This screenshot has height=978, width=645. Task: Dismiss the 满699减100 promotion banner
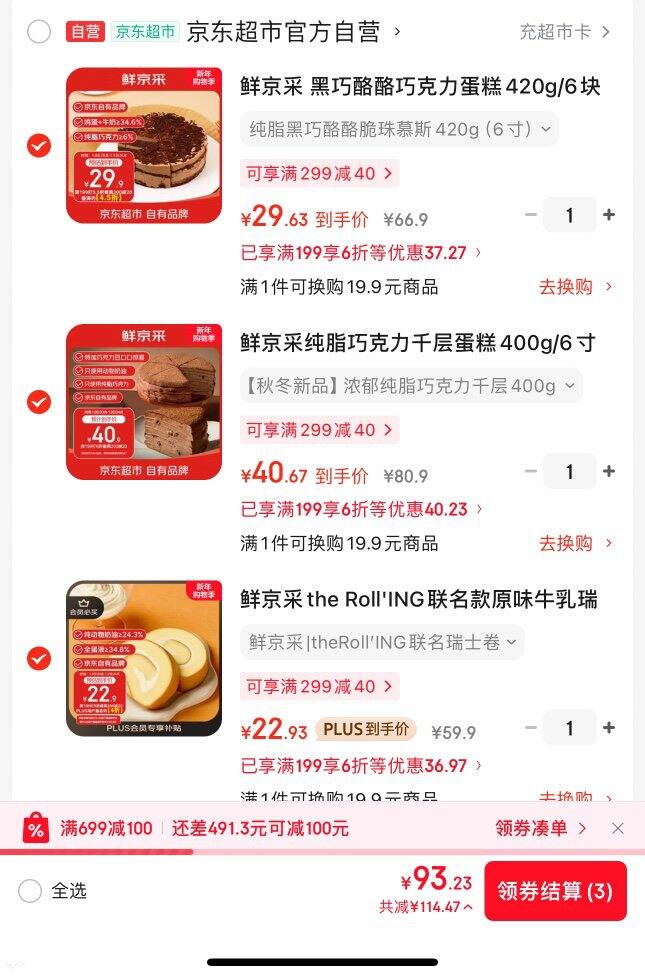click(618, 828)
